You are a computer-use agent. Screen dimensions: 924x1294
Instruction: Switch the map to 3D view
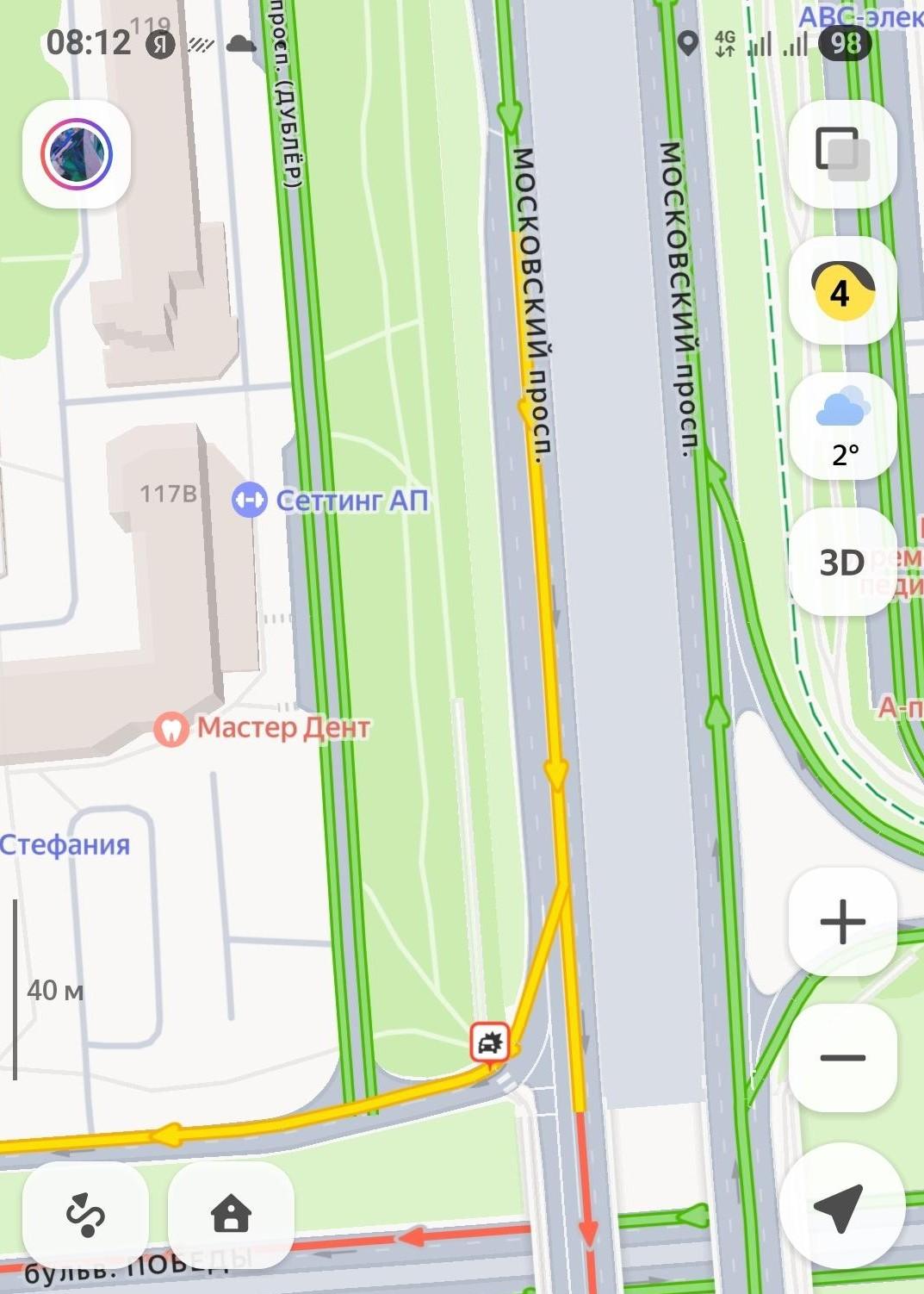(842, 563)
